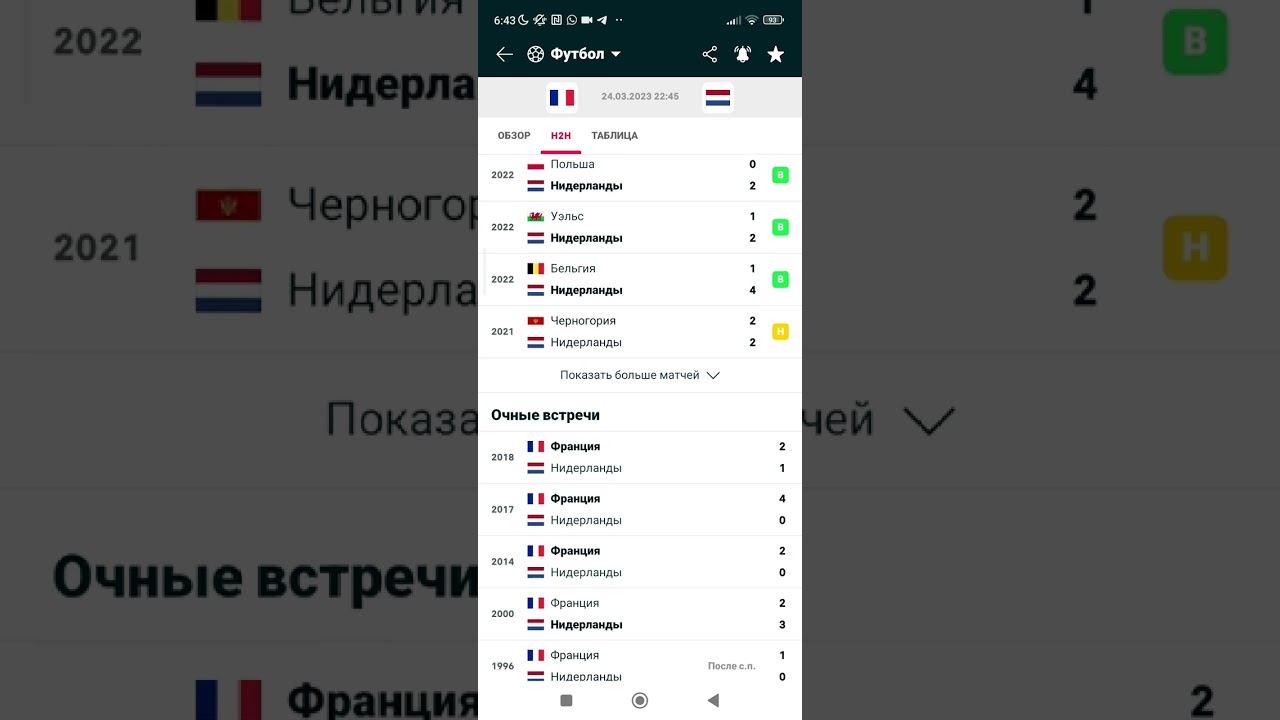Open the 2014 Франция vs Нидерланды match
This screenshot has width=1280, height=720.
click(x=640, y=561)
